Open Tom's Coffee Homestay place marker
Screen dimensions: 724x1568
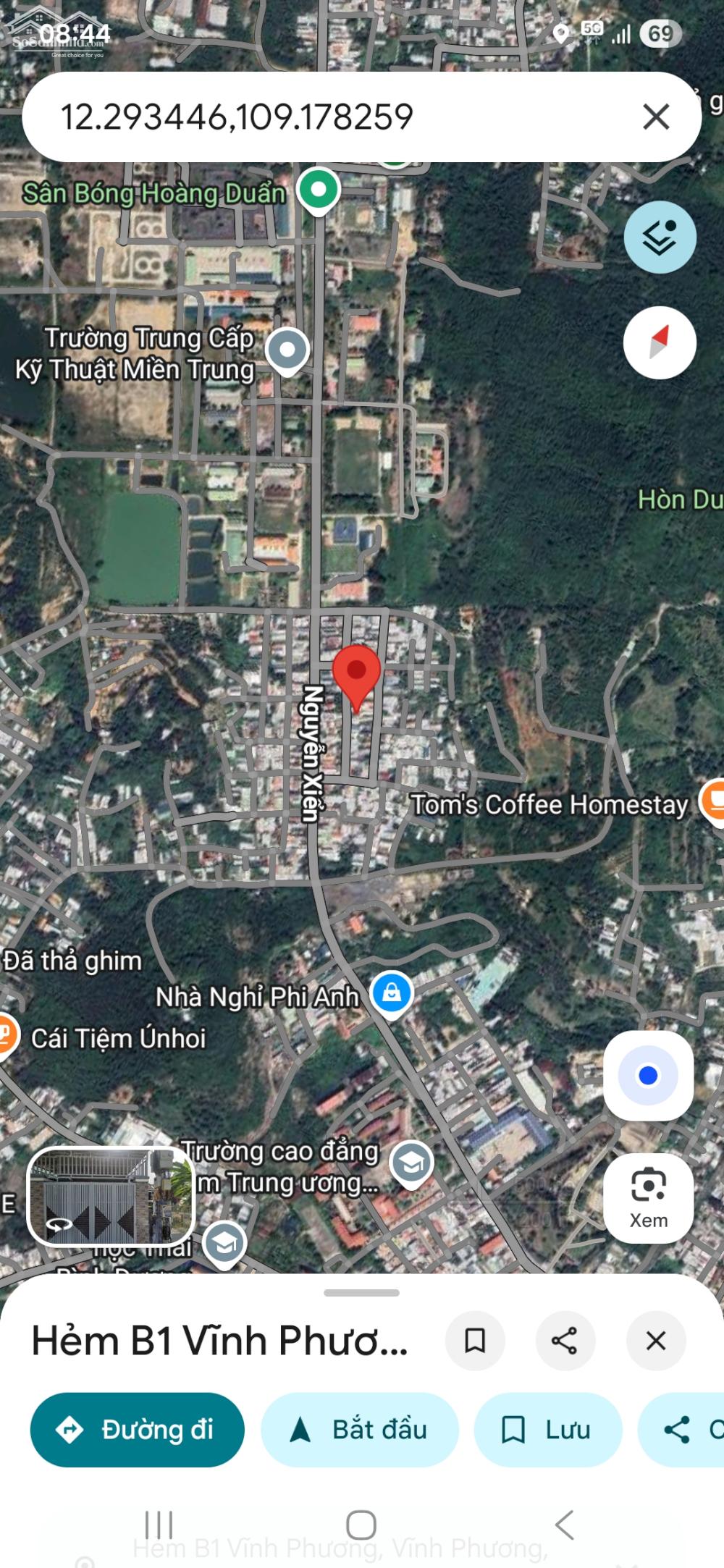(712, 800)
